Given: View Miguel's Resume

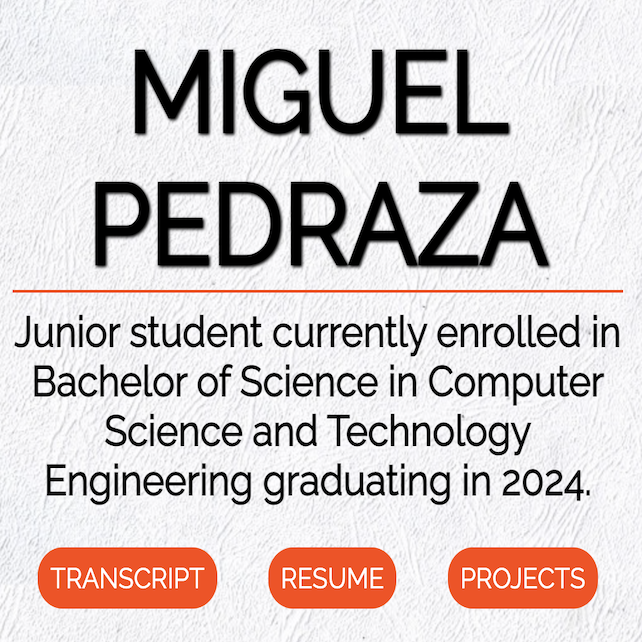Looking at the screenshot, I should pos(332,578).
